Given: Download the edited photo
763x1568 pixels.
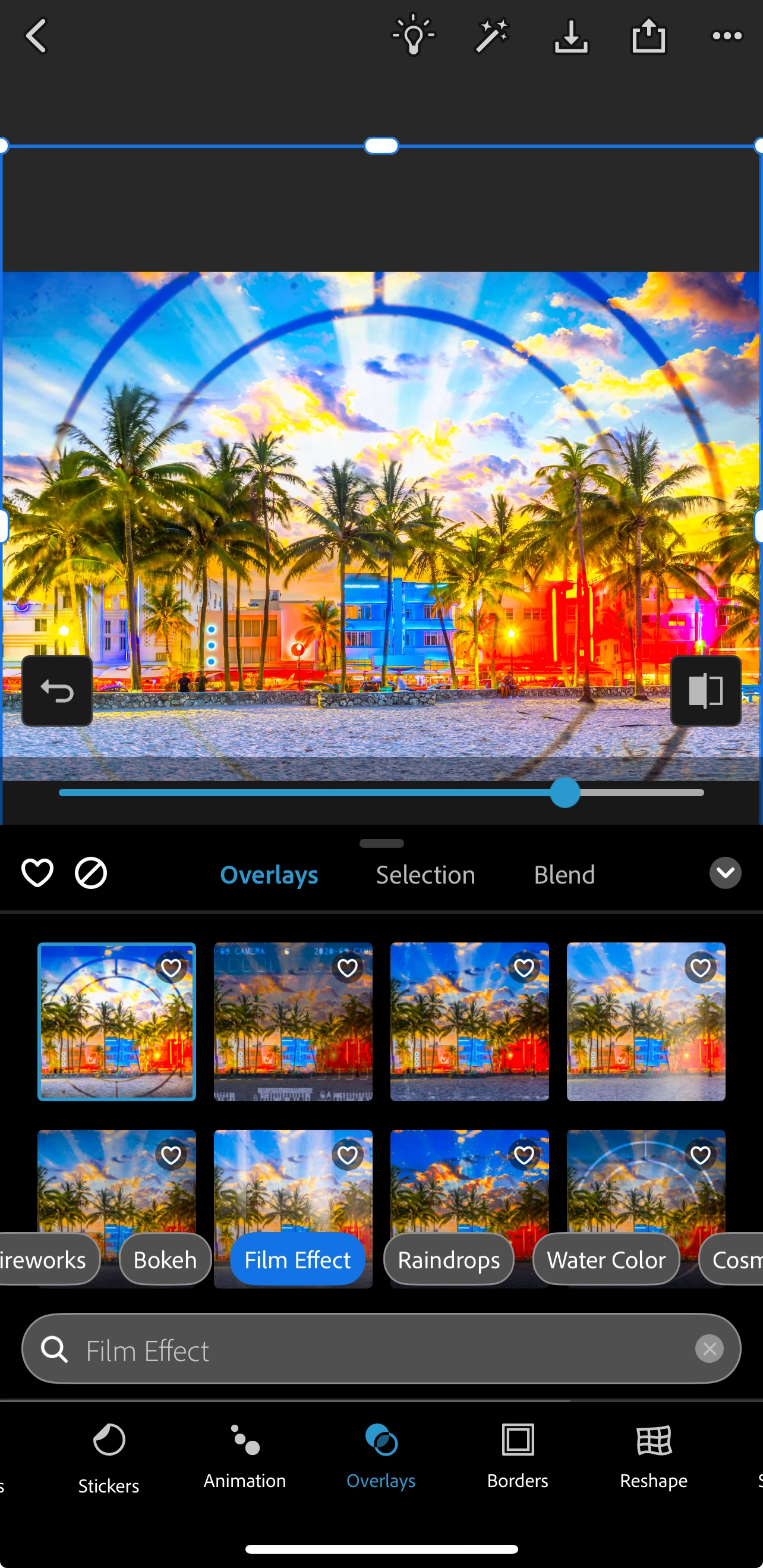Looking at the screenshot, I should tap(570, 36).
